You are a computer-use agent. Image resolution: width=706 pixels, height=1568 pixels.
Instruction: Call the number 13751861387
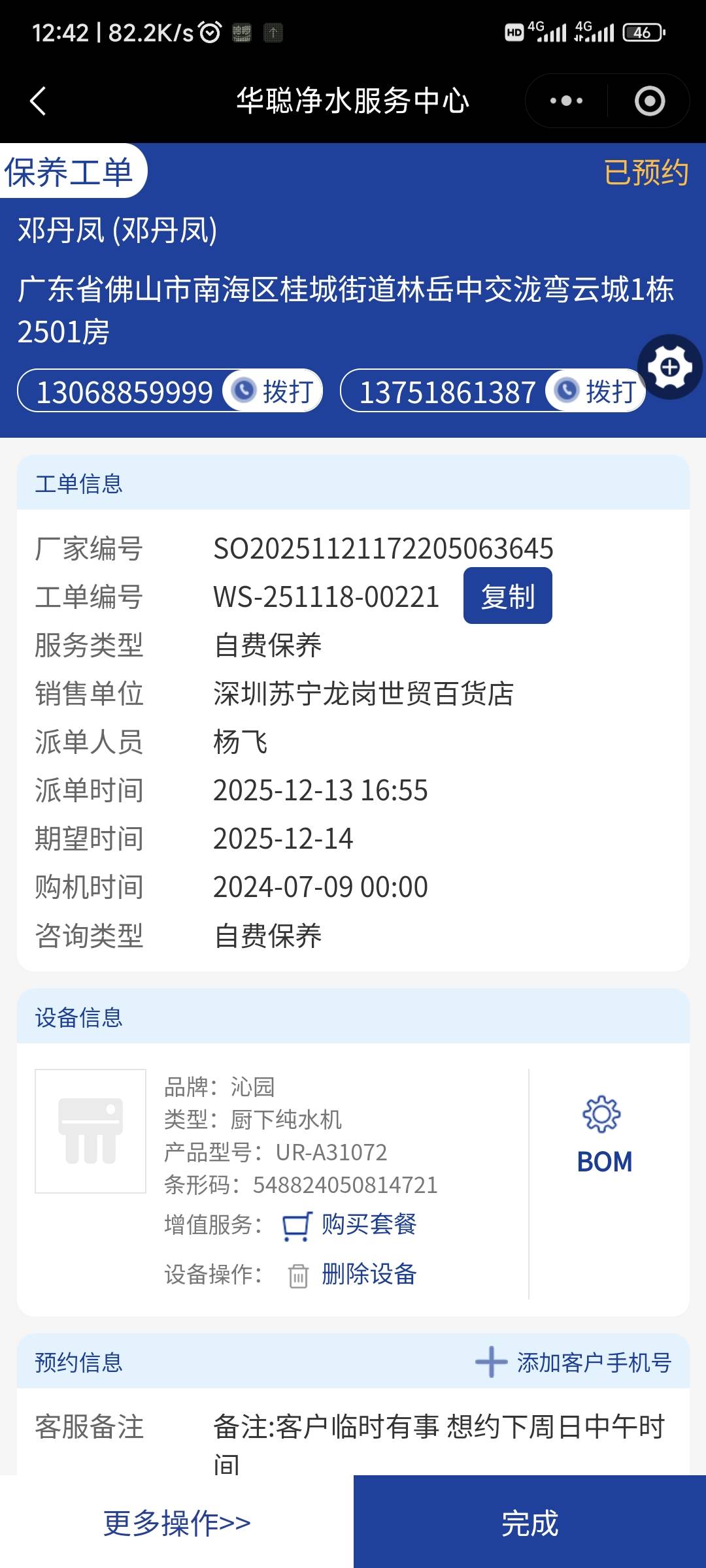point(596,391)
